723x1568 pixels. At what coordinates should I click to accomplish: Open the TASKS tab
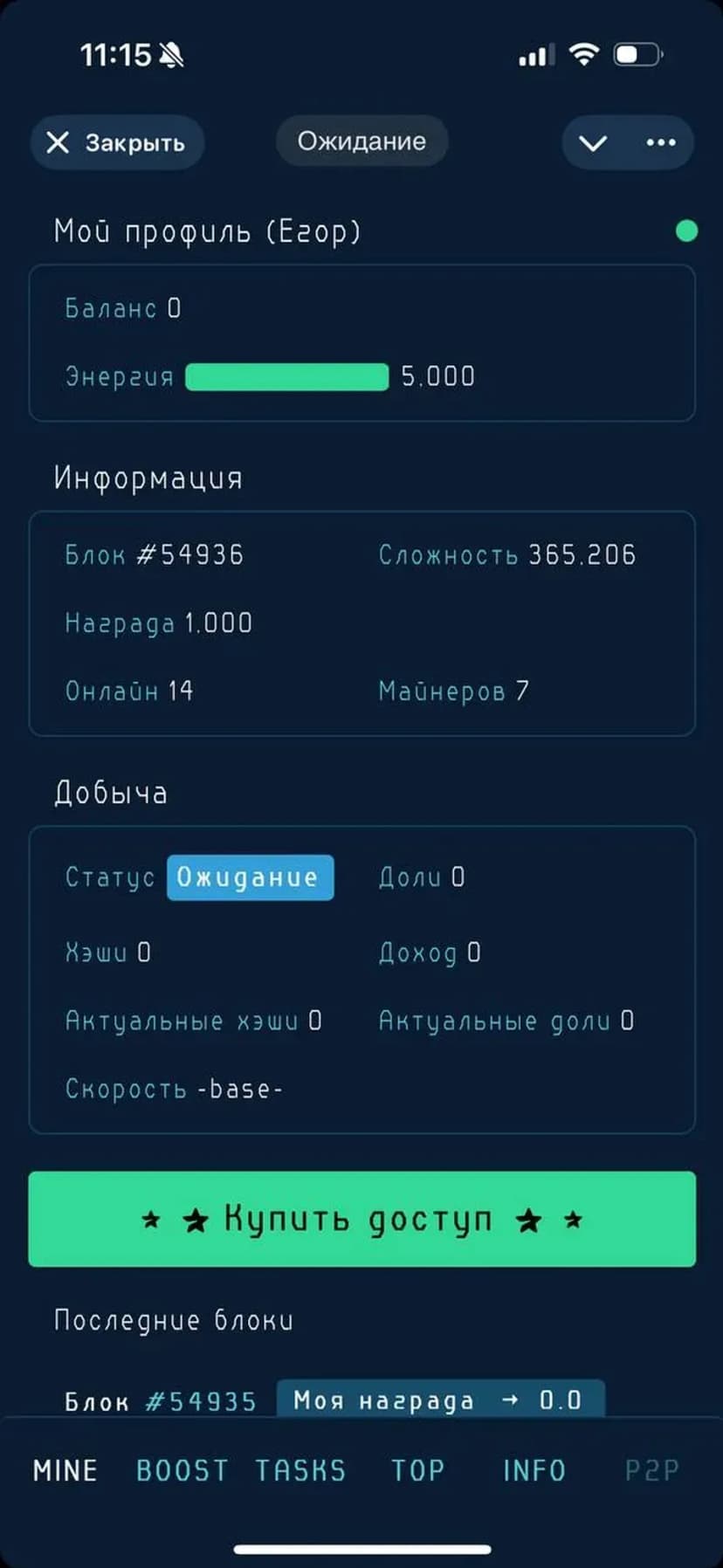point(300,1470)
